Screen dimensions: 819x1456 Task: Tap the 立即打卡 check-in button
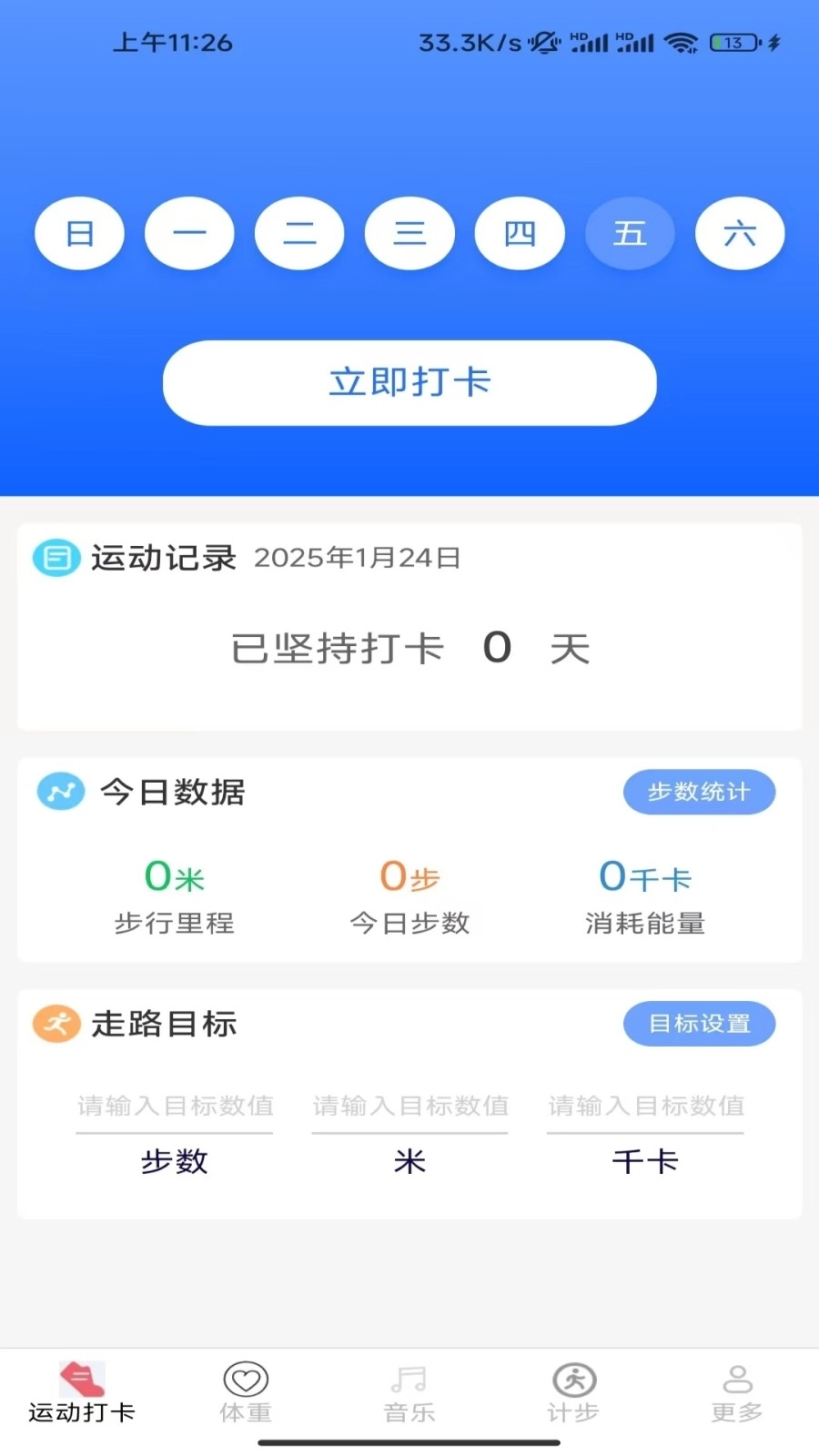pyautogui.click(x=409, y=383)
